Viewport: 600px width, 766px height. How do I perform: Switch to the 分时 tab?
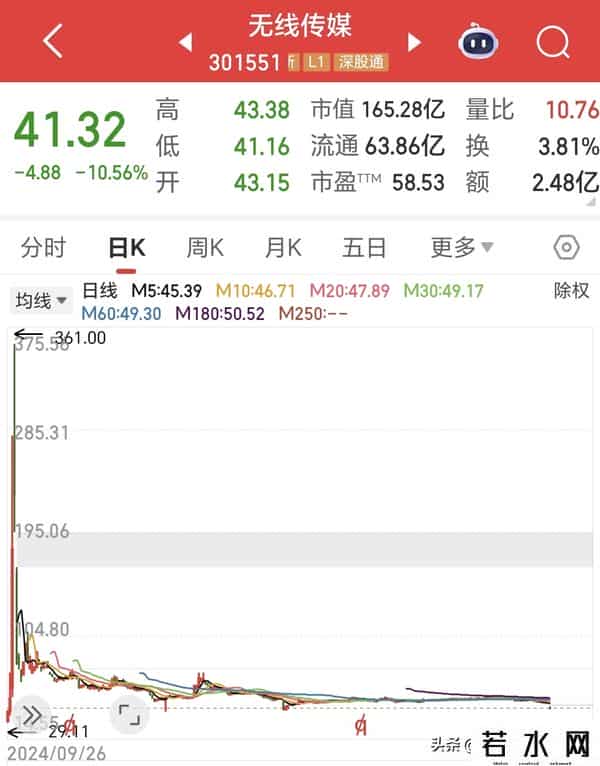[x=43, y=247]
